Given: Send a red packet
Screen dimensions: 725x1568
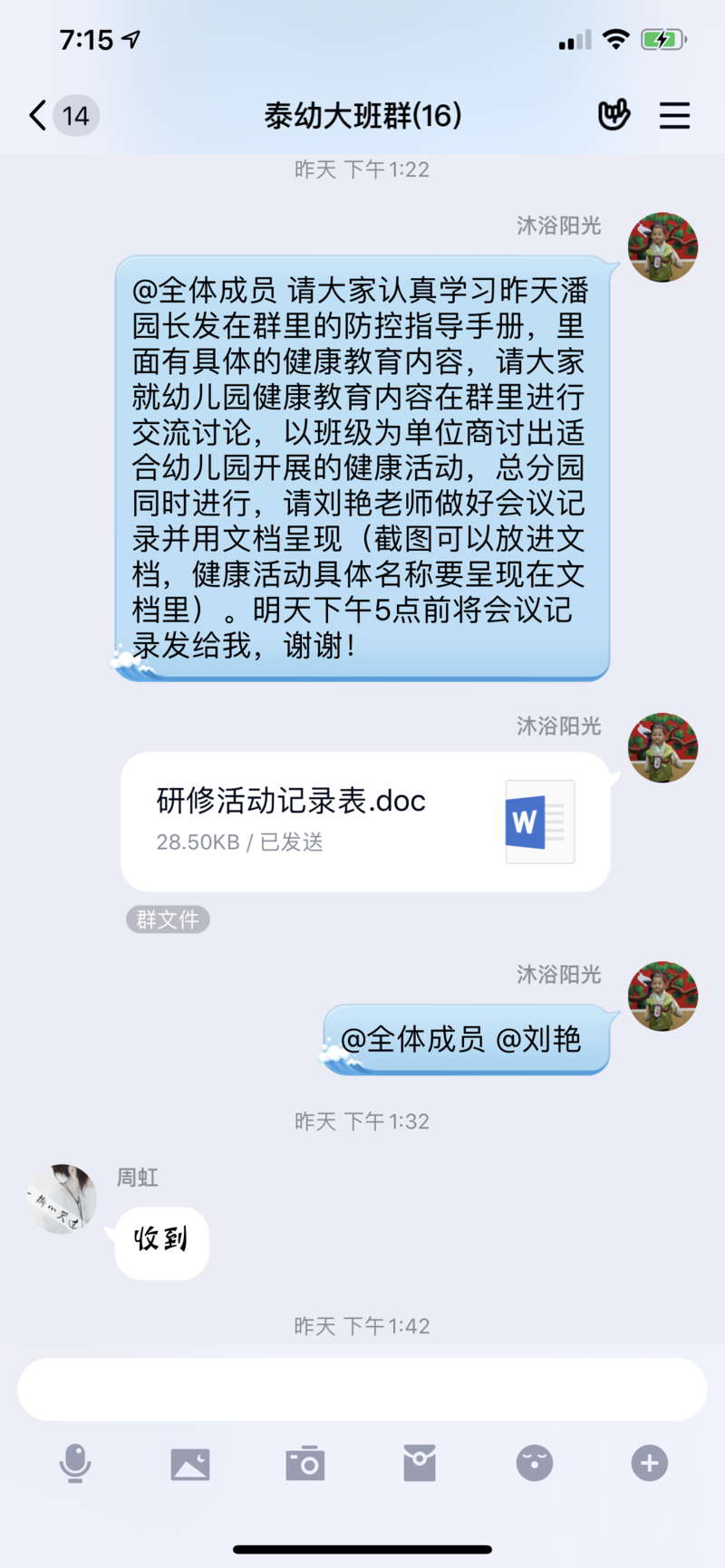Looking at the screenshot, I should tap(420, 1463).
